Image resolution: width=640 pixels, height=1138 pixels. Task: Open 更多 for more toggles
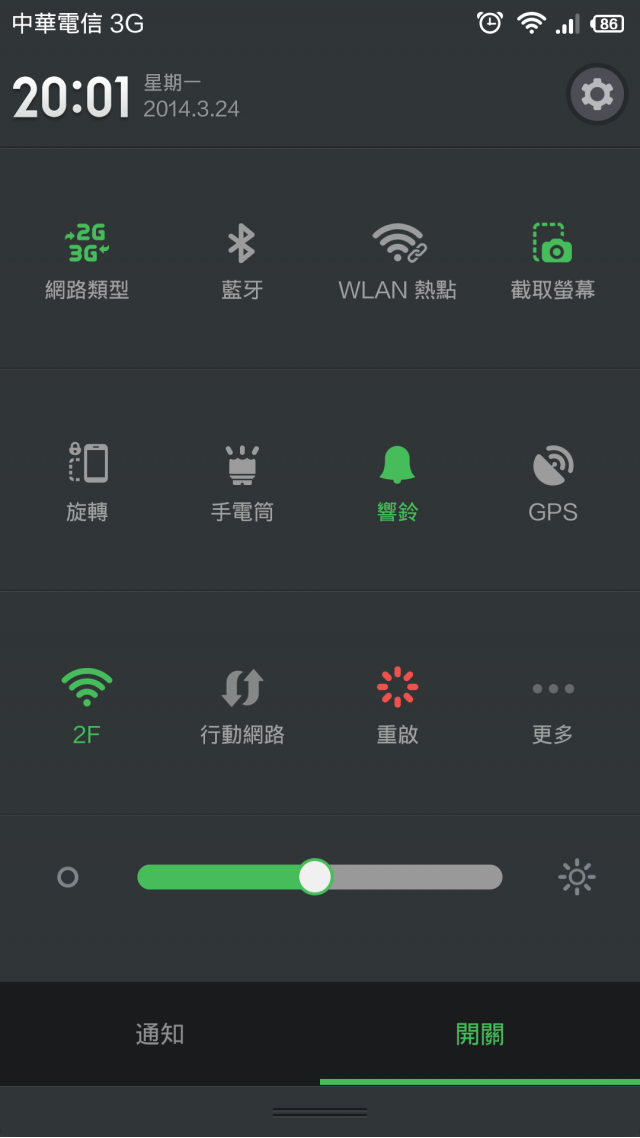[x=553, y=706]
